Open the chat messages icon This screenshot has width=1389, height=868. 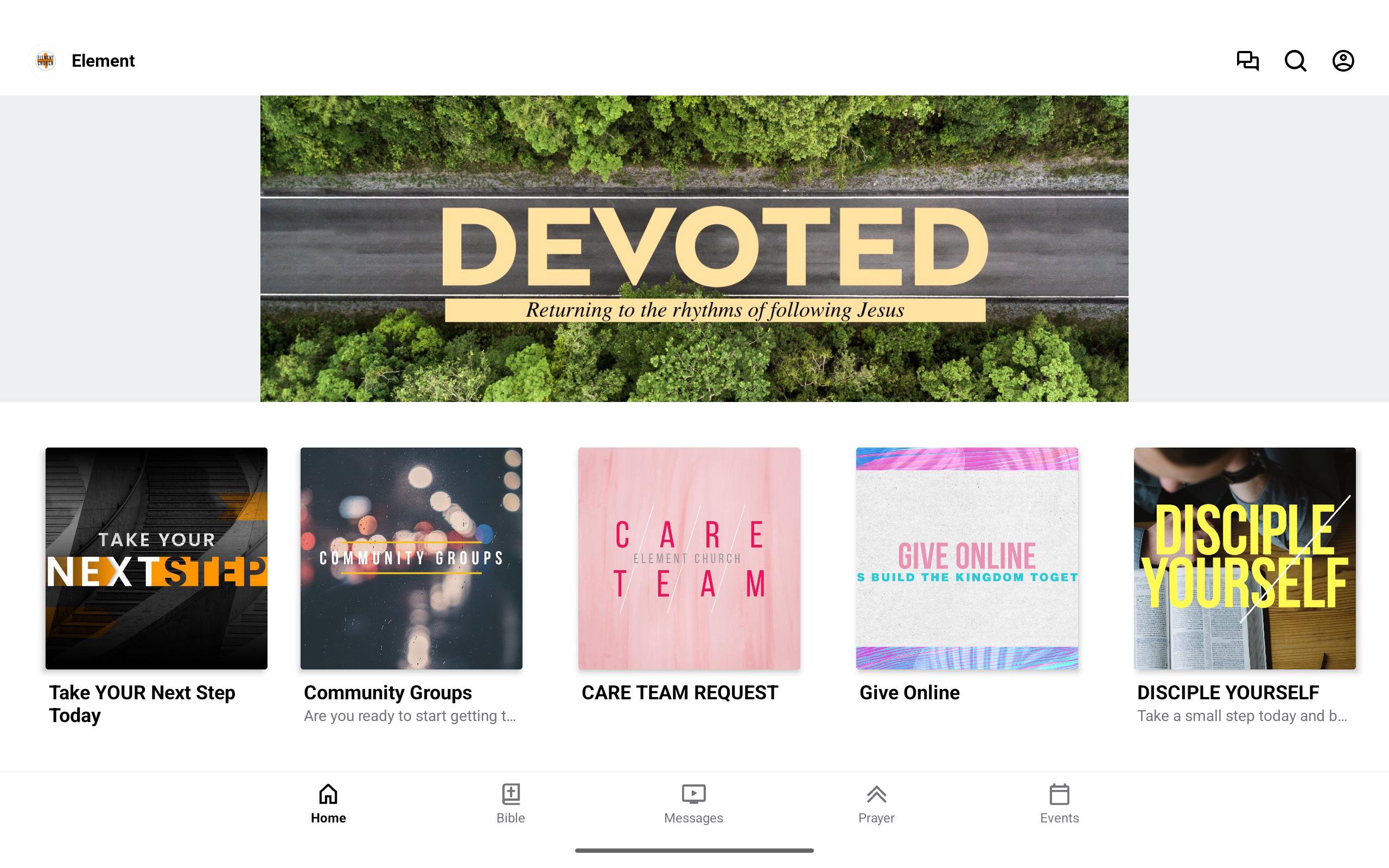click(x=1247, y=60)
